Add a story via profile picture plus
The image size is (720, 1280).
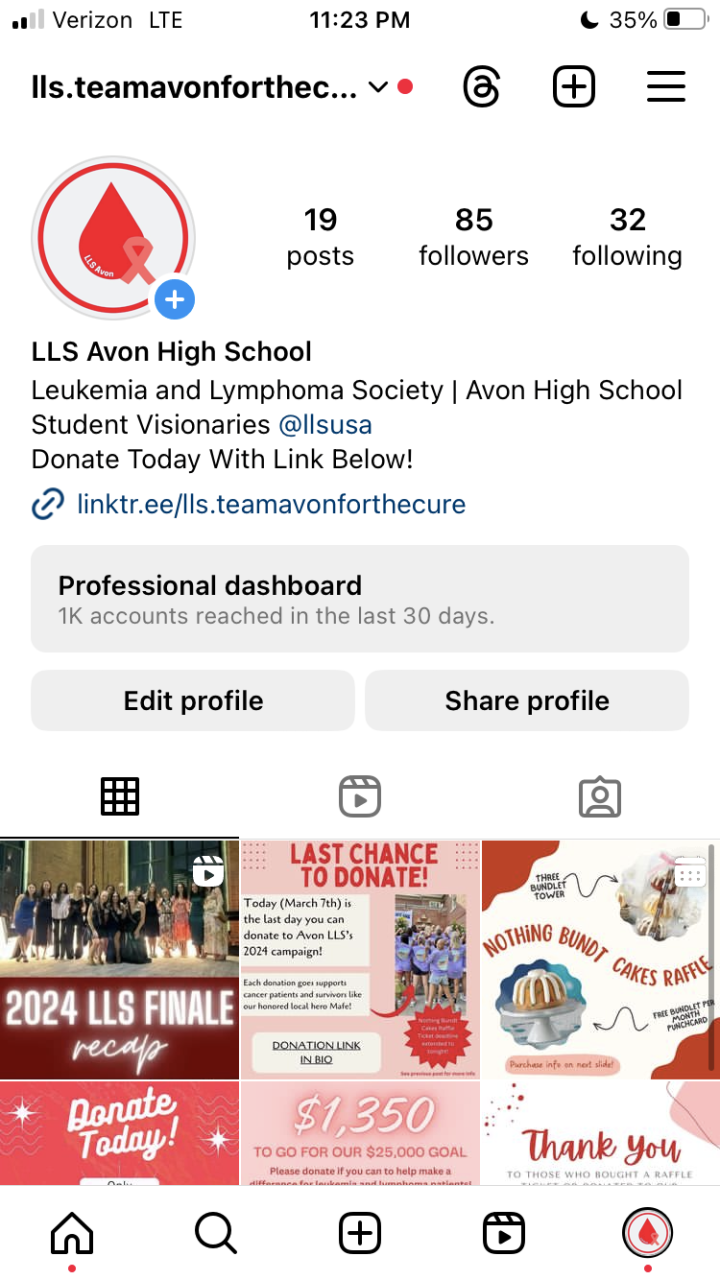tap(175, 299)
